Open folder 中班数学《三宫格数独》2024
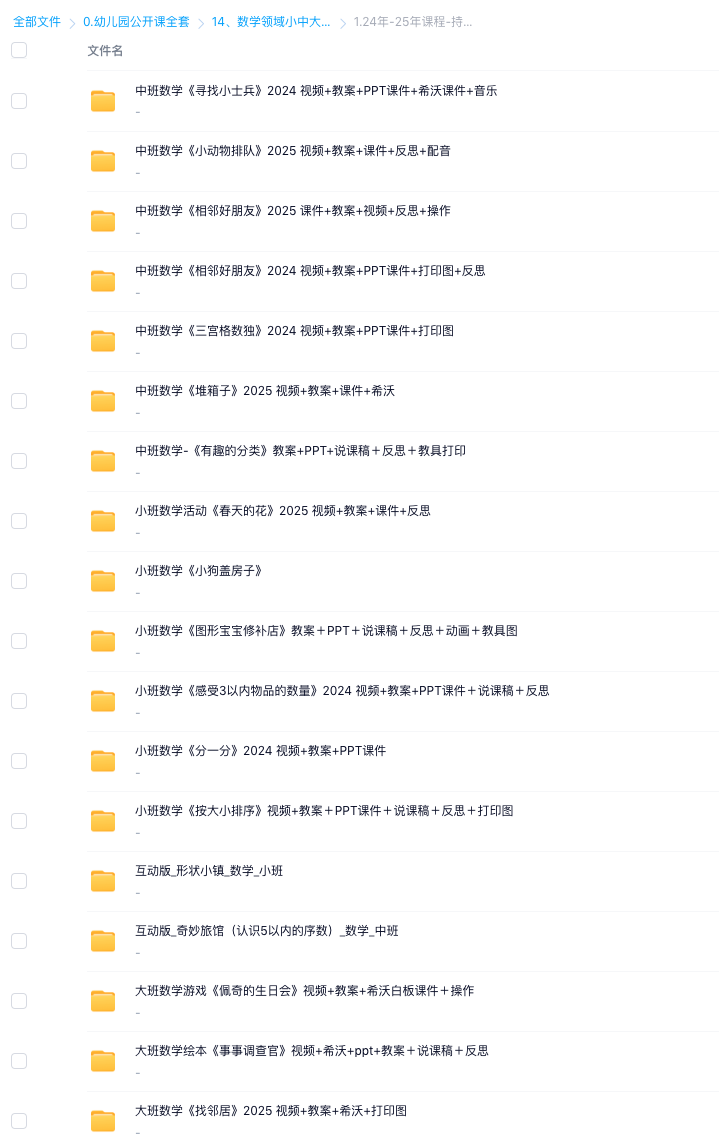 294,331
